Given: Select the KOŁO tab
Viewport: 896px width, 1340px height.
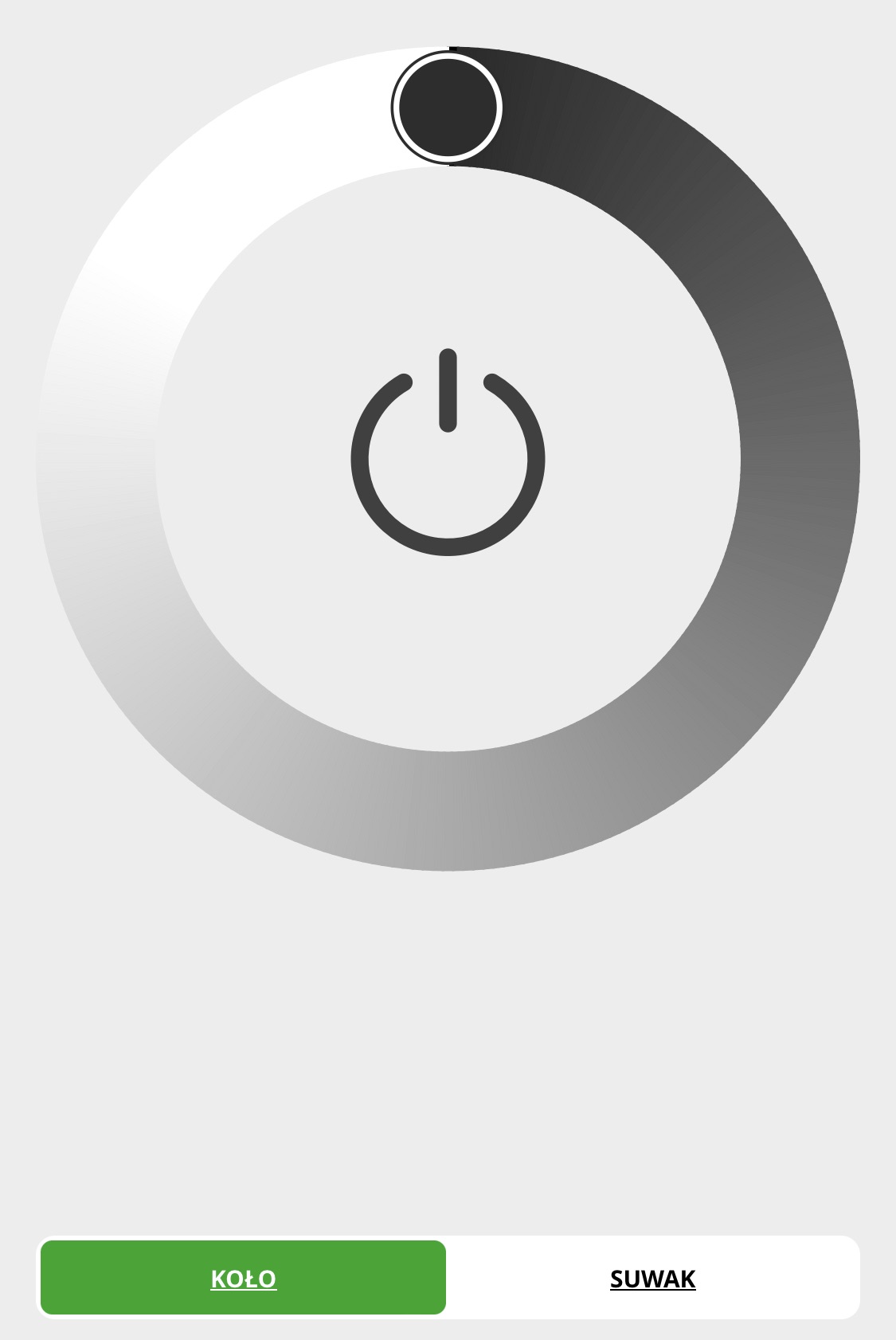Looking at the screenshot, I should pos(244,1278).
